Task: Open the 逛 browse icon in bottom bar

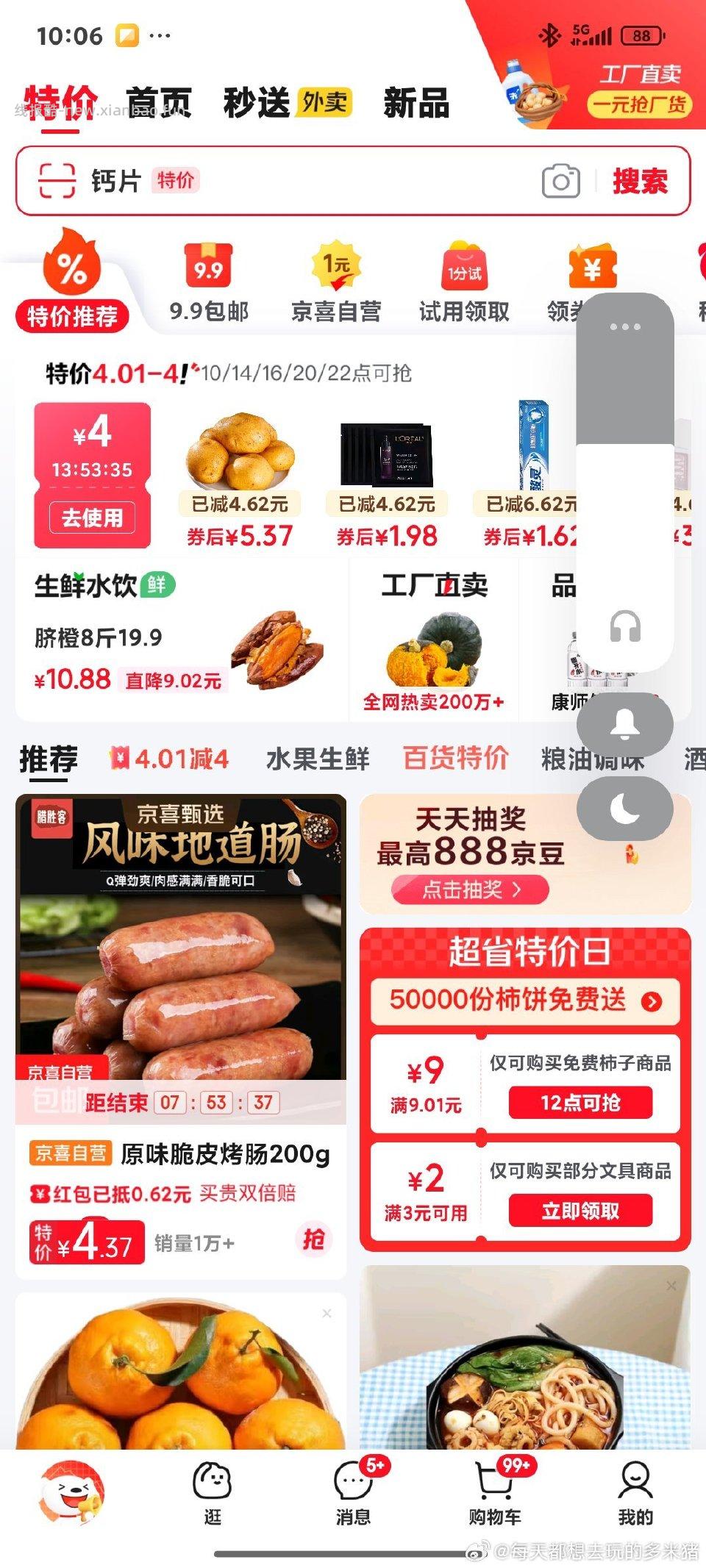Action: click(x=212, y=1492)
